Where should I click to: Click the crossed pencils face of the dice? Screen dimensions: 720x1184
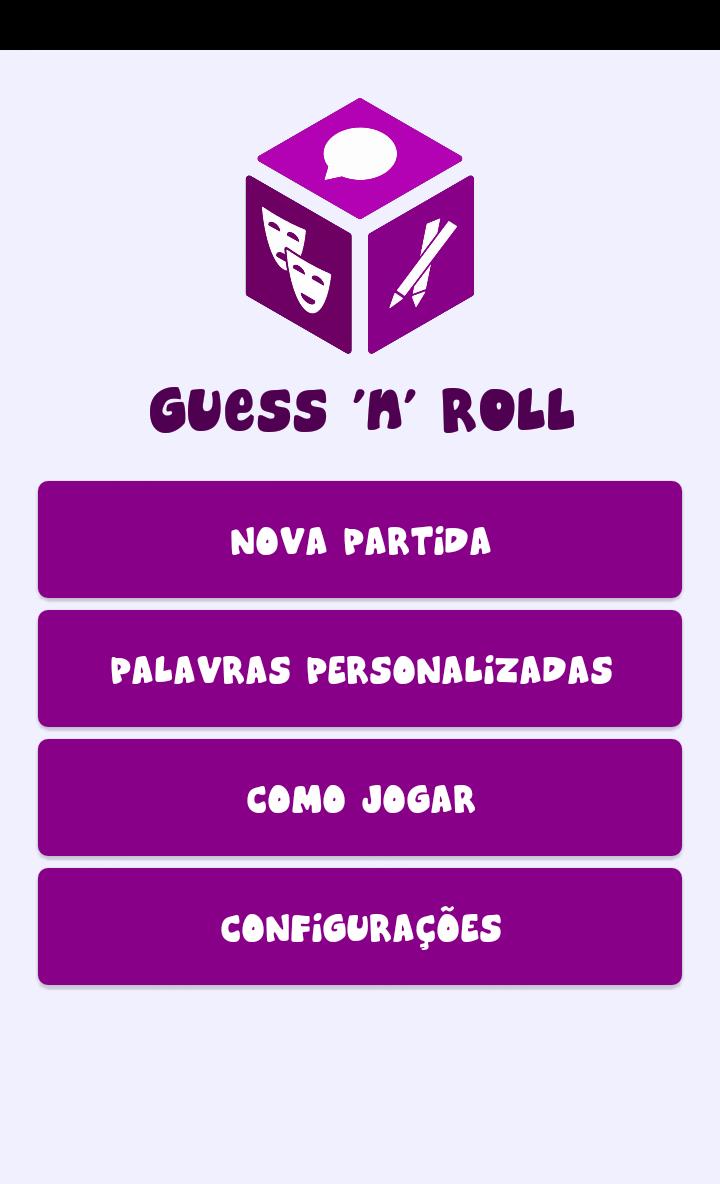(425, 270)
